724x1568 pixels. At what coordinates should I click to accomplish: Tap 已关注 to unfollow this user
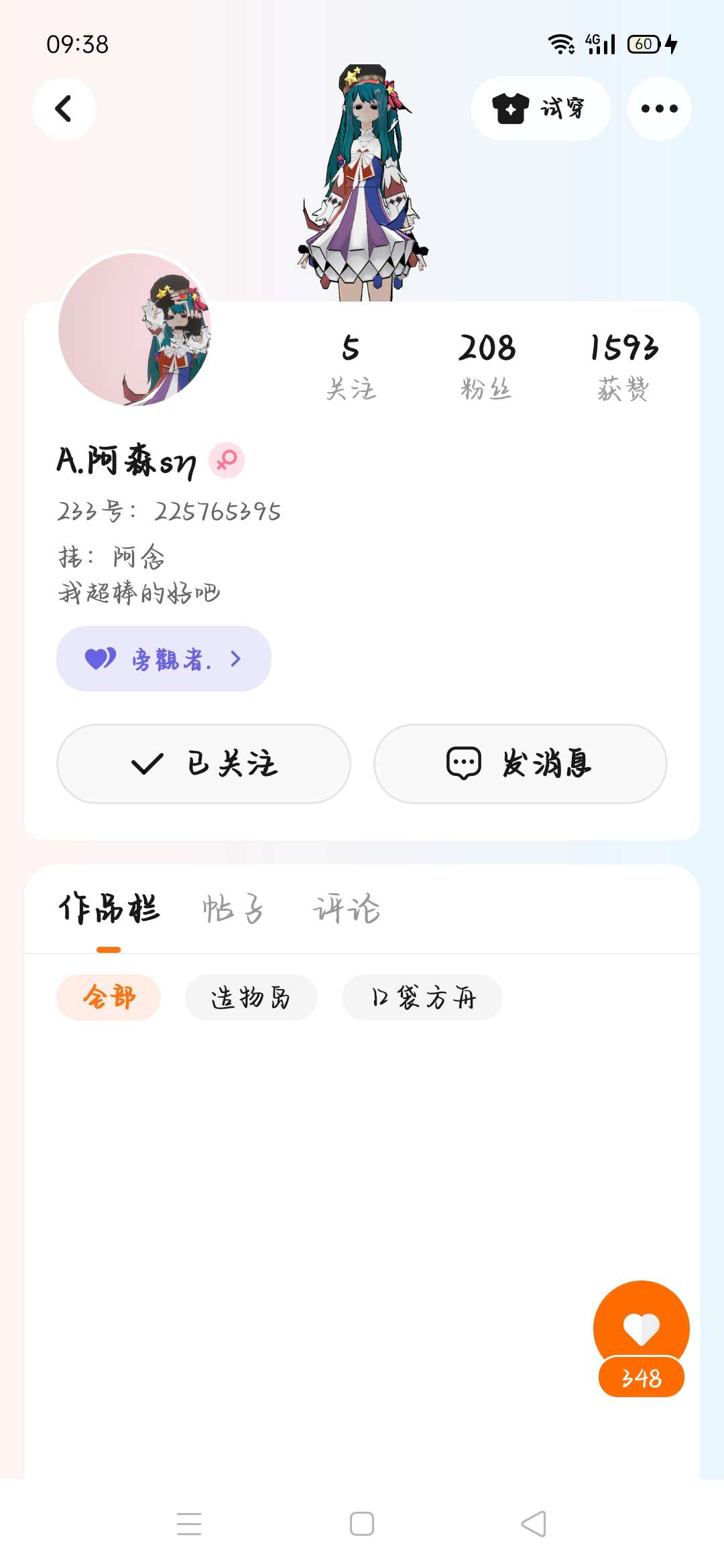pos(204,763)
